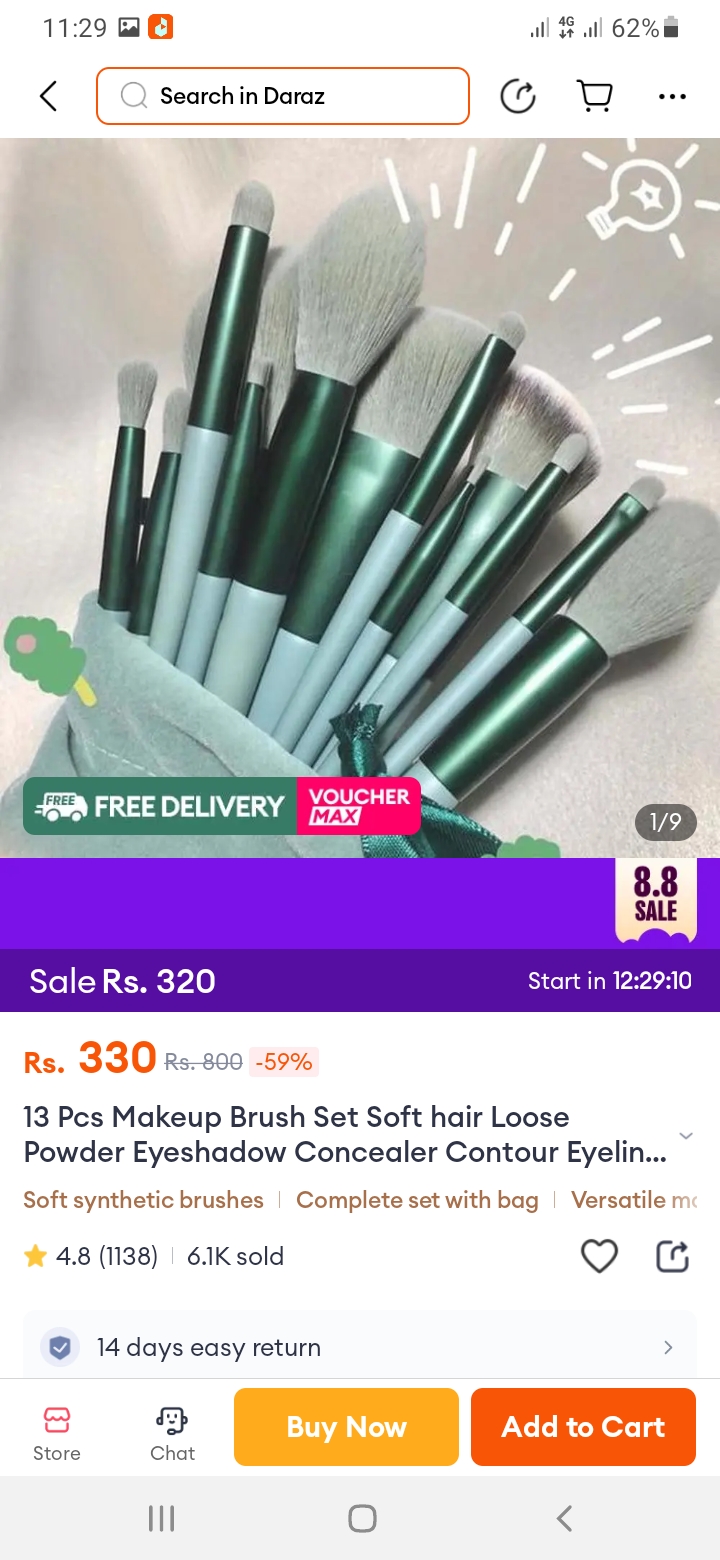
Task: Start a Chat with the seller
Action: point(172,1433)
